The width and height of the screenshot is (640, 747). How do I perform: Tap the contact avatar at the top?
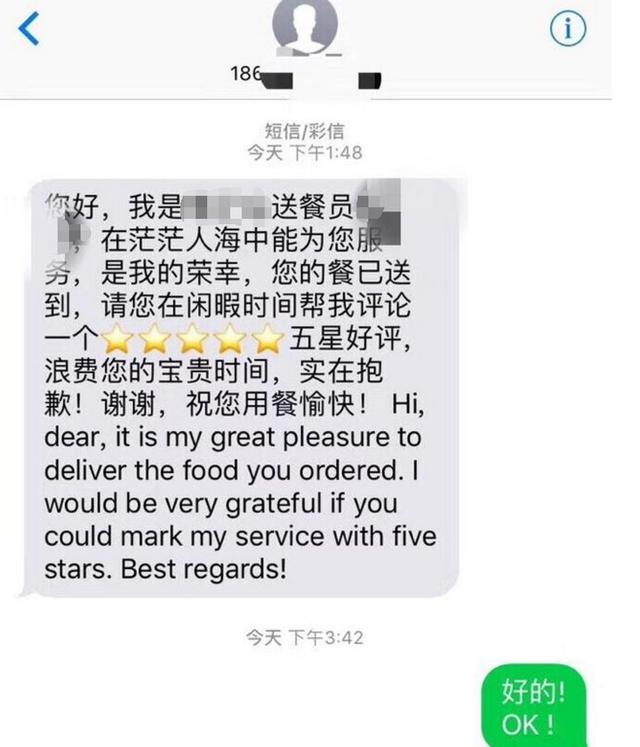click(x=305, y=25)
